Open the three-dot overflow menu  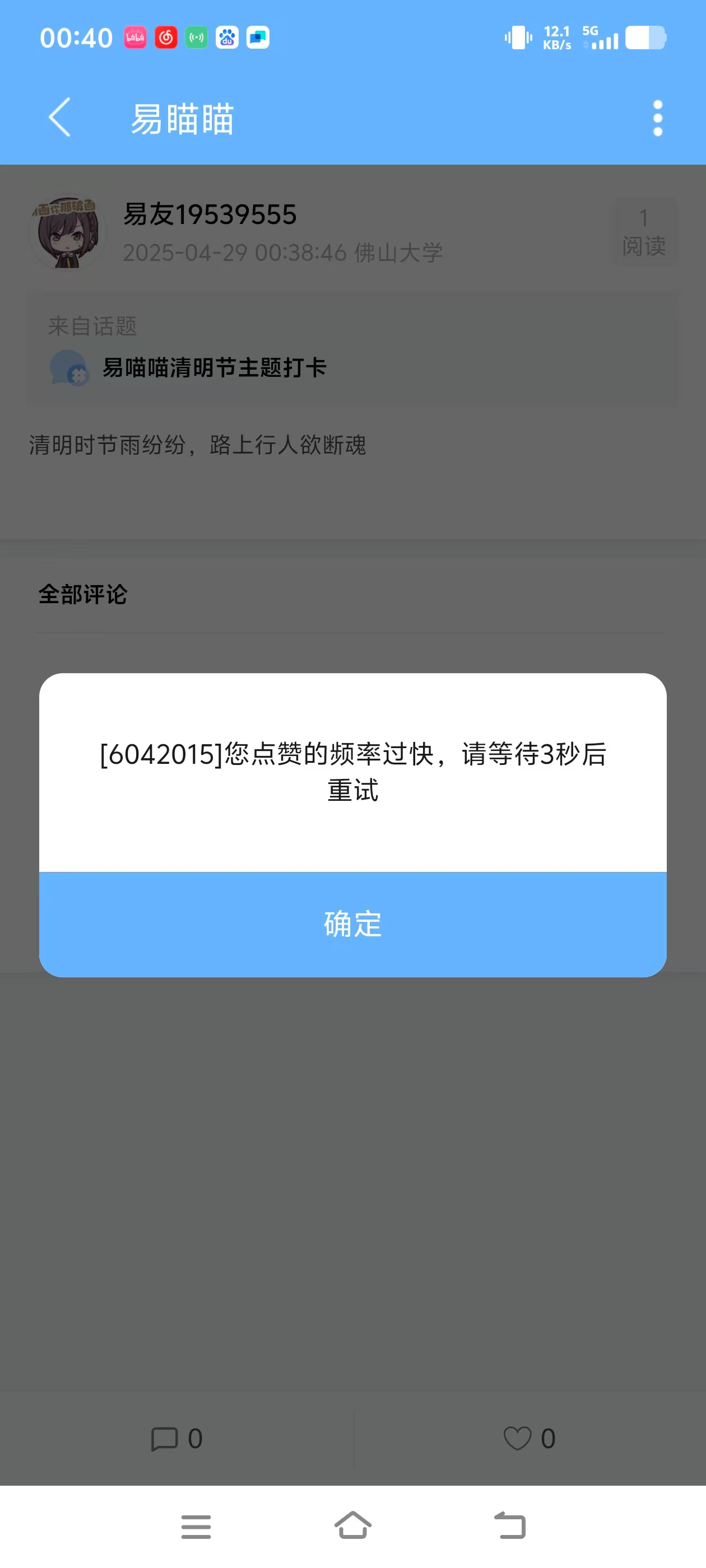tap(657, 118)
